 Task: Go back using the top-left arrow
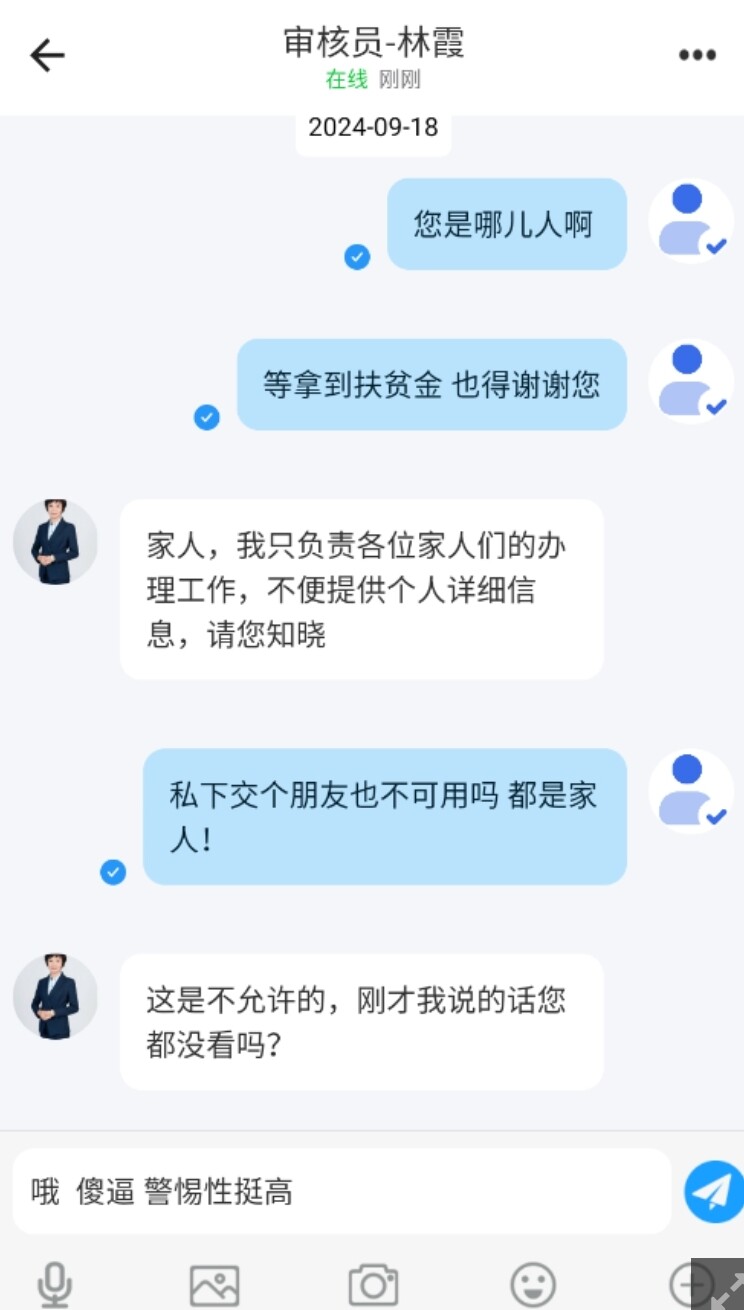point(47,55)
